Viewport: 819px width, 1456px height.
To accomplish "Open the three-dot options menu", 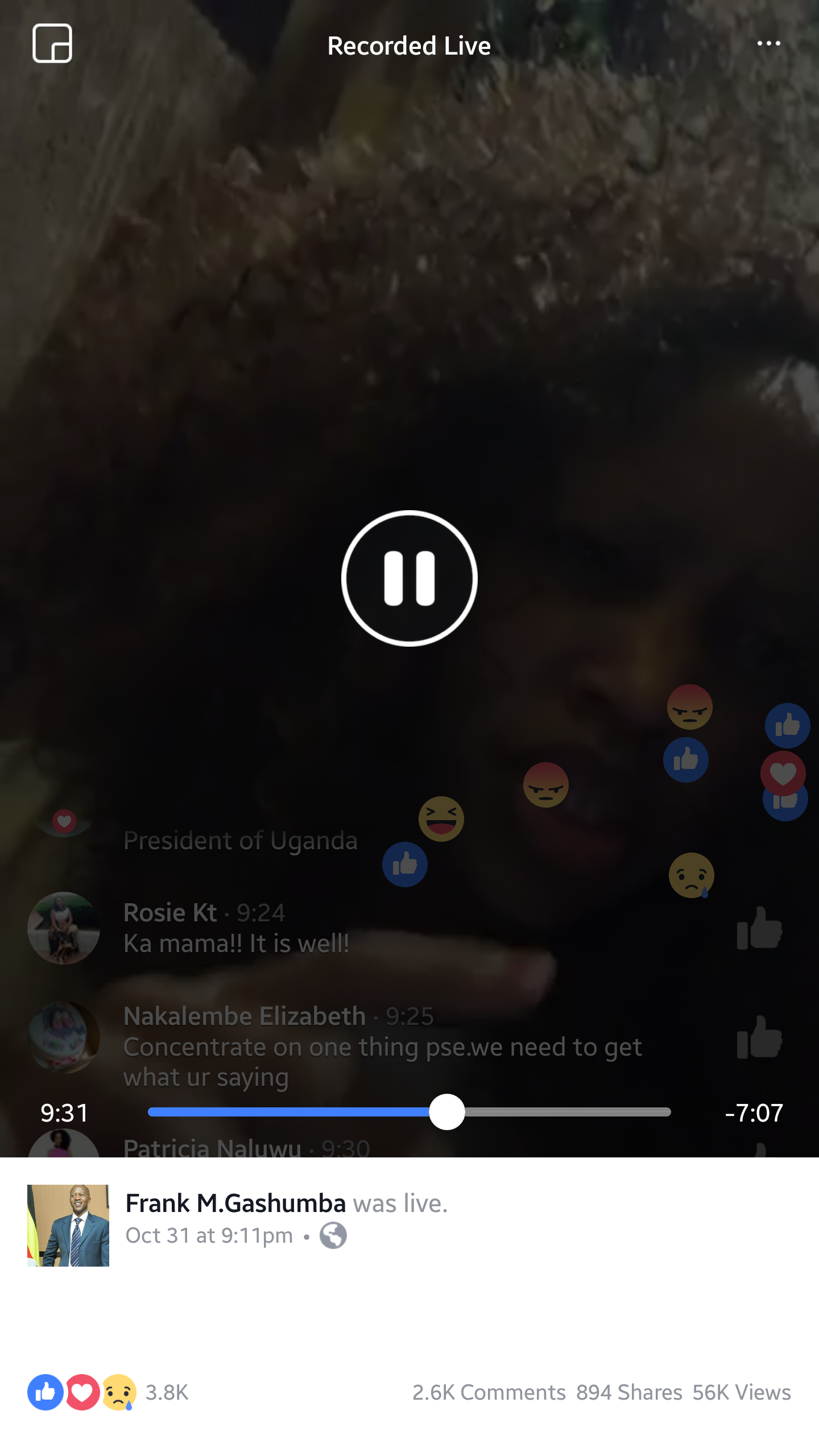I will tap(768, 44).
